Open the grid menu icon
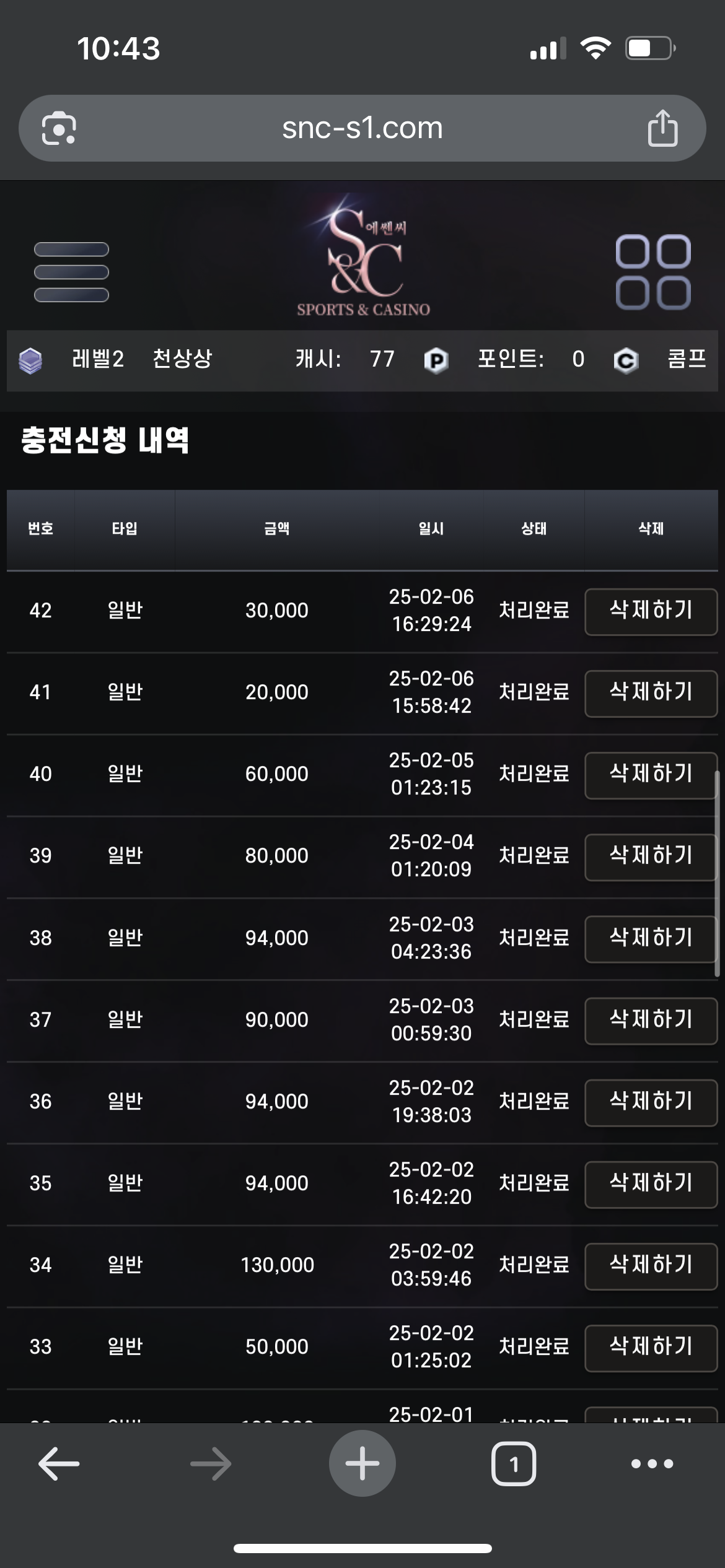Image resolution: width=725 pixels, height=1568 pixels. 653,272
